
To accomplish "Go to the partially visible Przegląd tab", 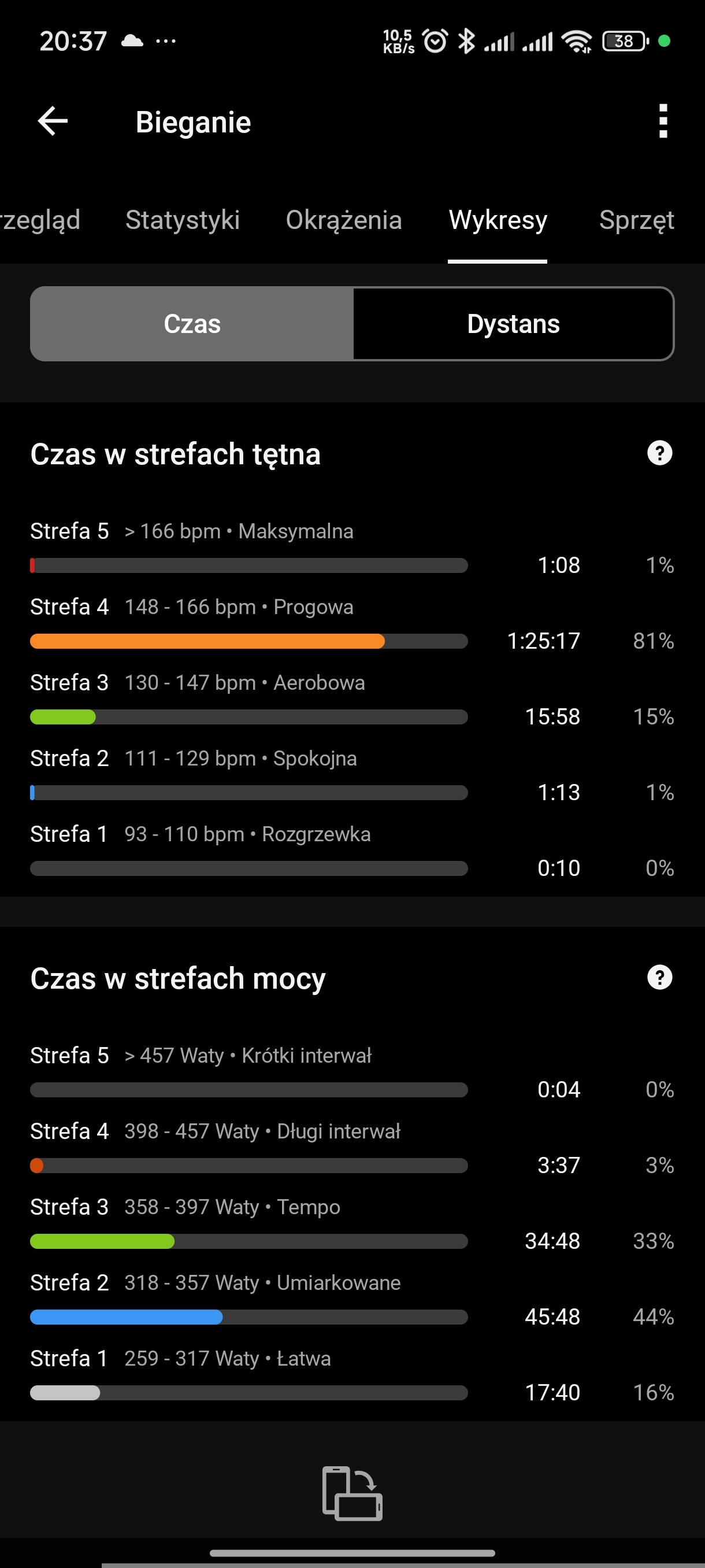I will click(40, 220).
